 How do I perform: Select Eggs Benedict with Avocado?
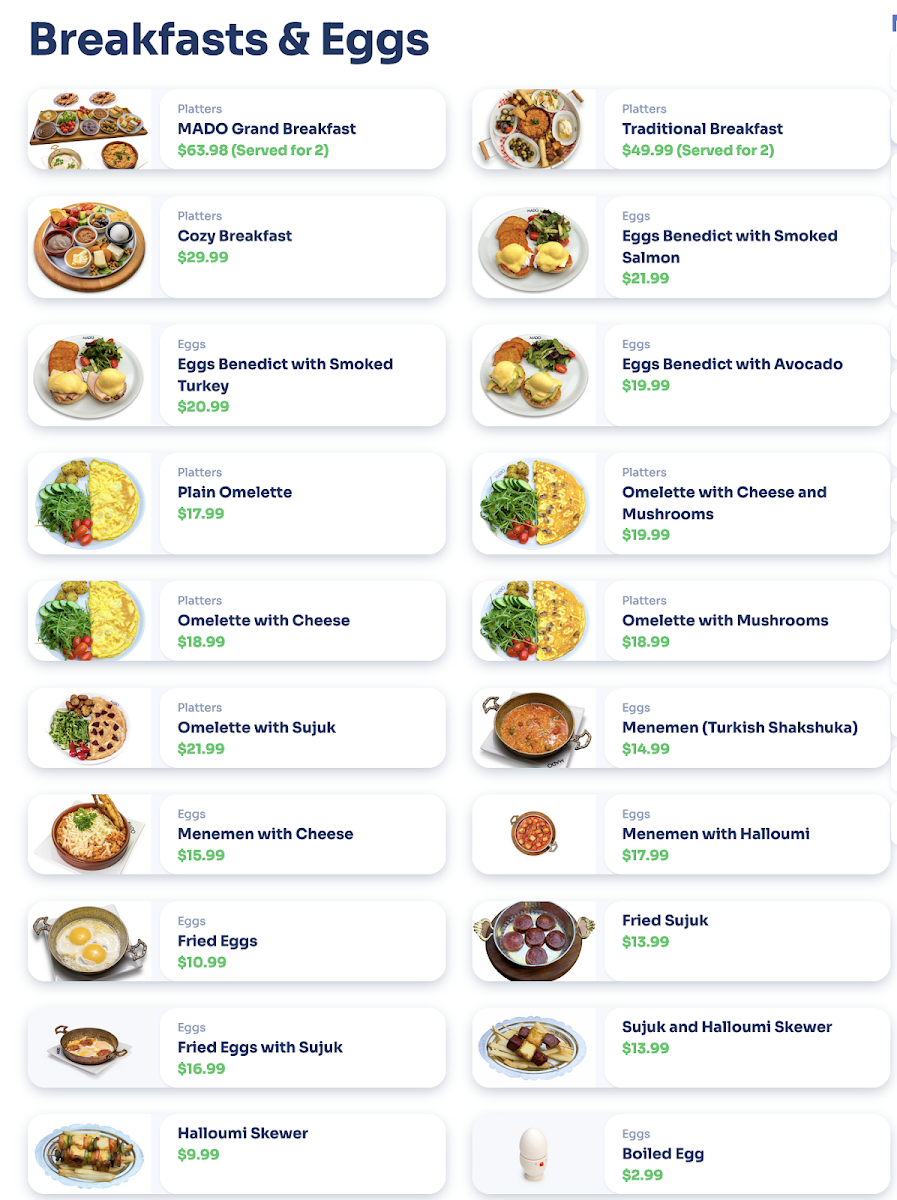[681, 375]
